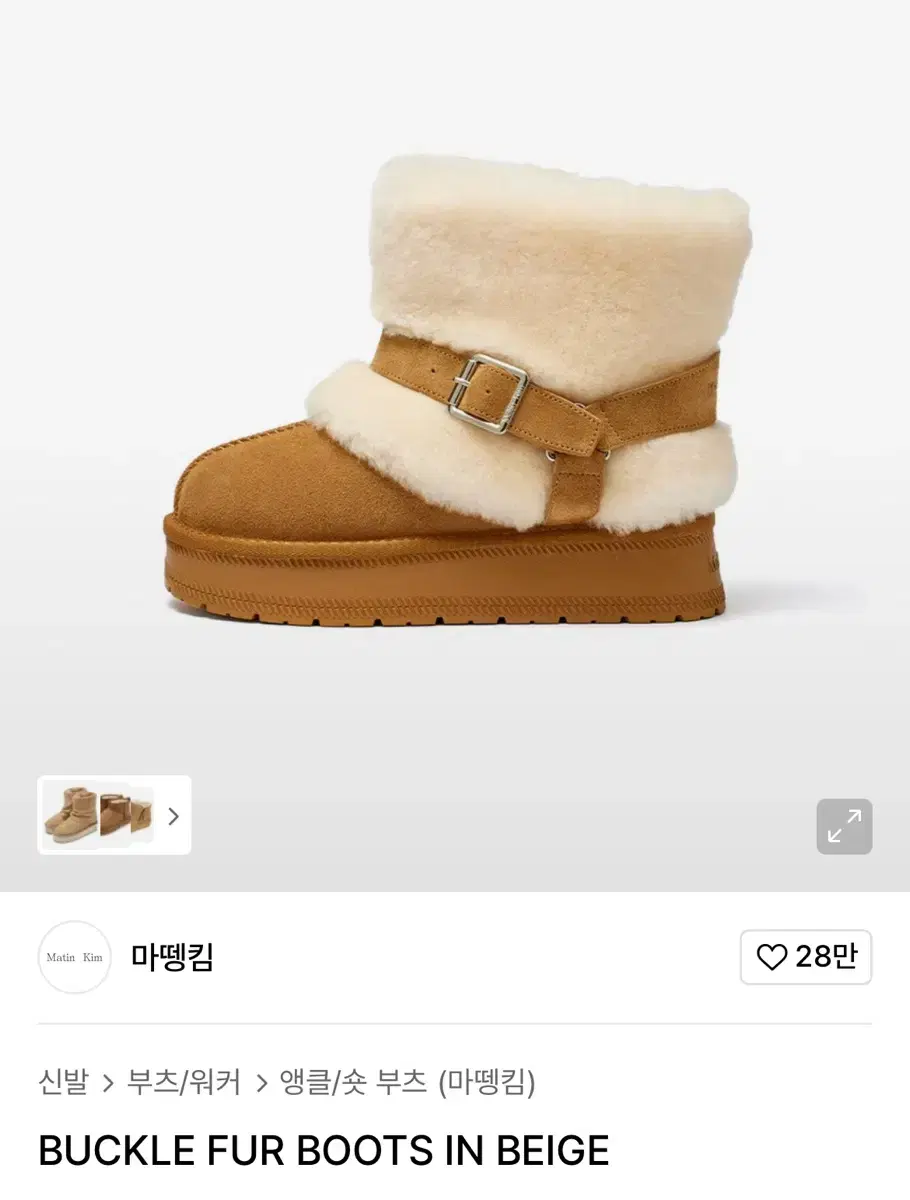Open the 마뗑킴 brand page
910x1200 pixels.
tap(172, 957)
